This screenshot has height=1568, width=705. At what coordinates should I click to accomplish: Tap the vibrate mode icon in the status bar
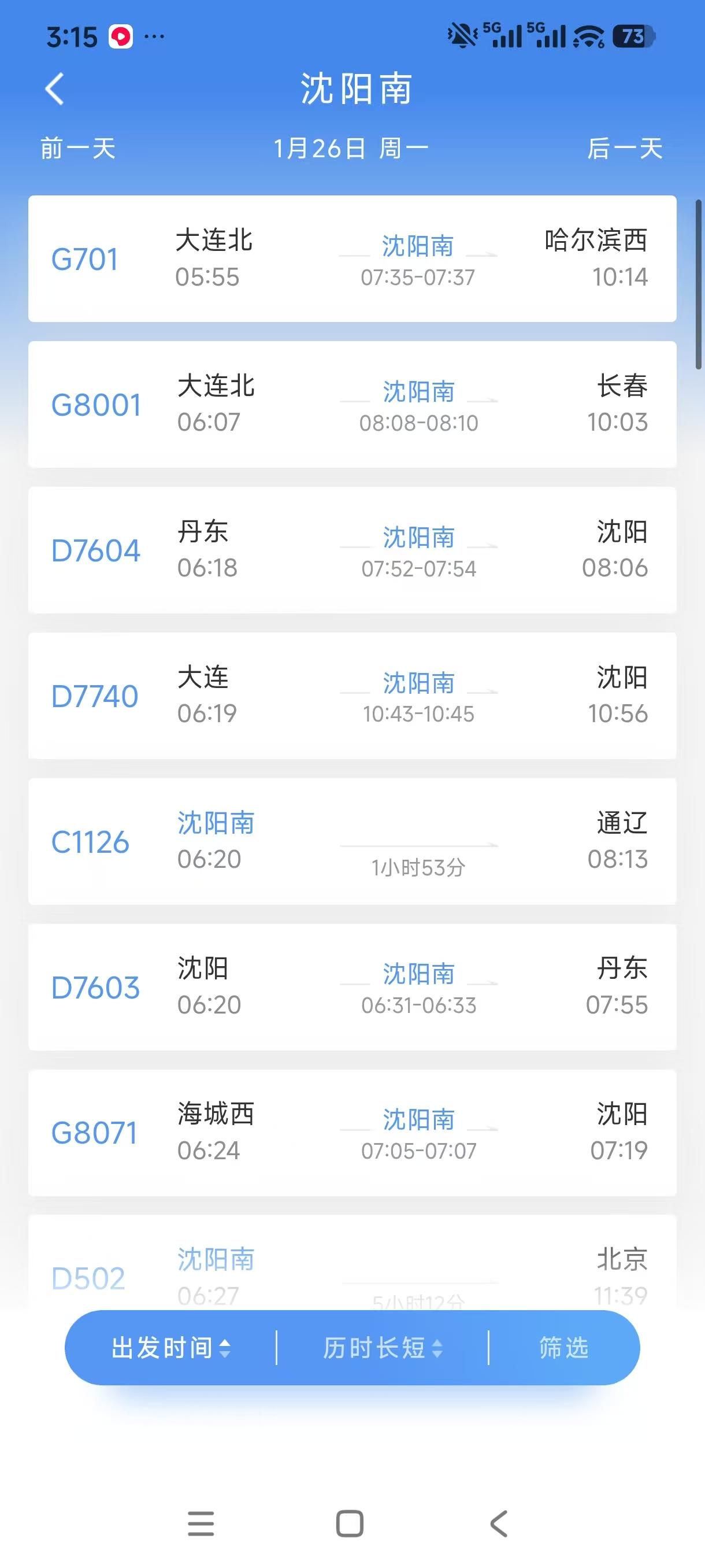point(461,35)
